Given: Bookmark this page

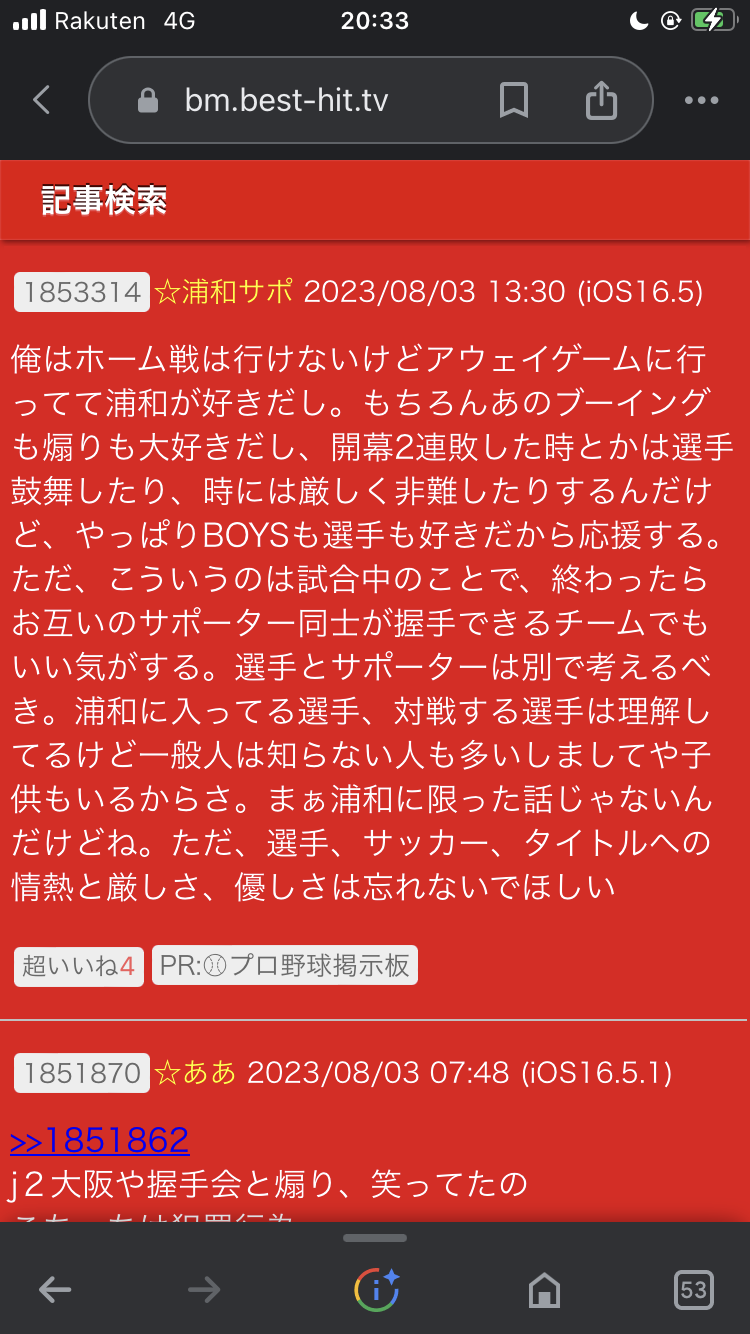Looking at the screenshot, I should (x=514, y=100).
